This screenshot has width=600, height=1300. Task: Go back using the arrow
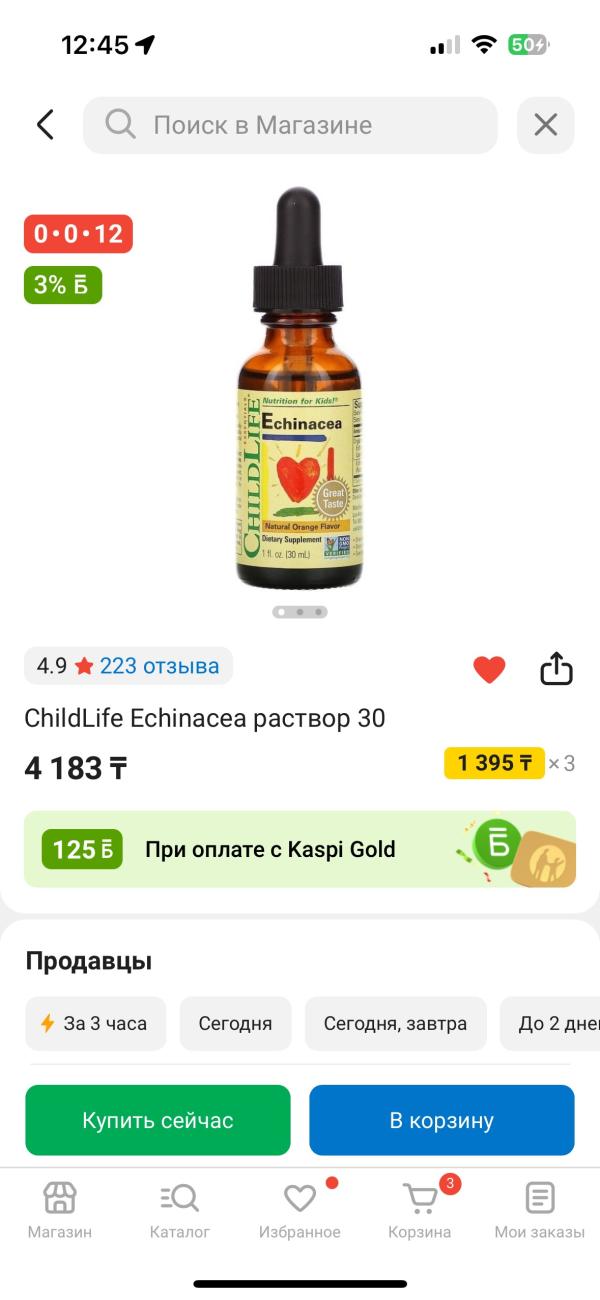[45, 125]
